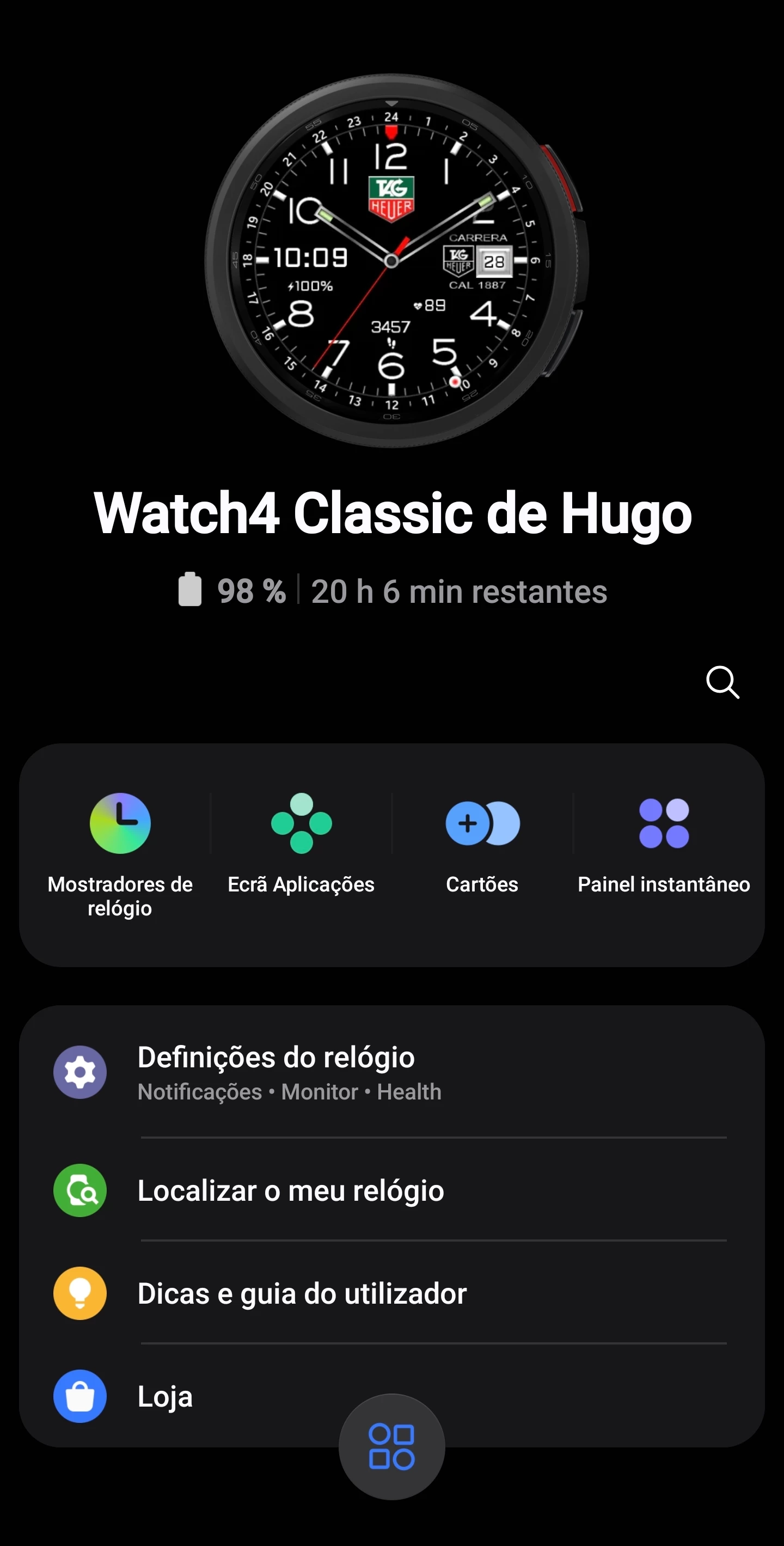Image resolution: width=784 pixels, height=1546 pixels.
Task: Select Painel instantâneo
Action: point(664,843)
